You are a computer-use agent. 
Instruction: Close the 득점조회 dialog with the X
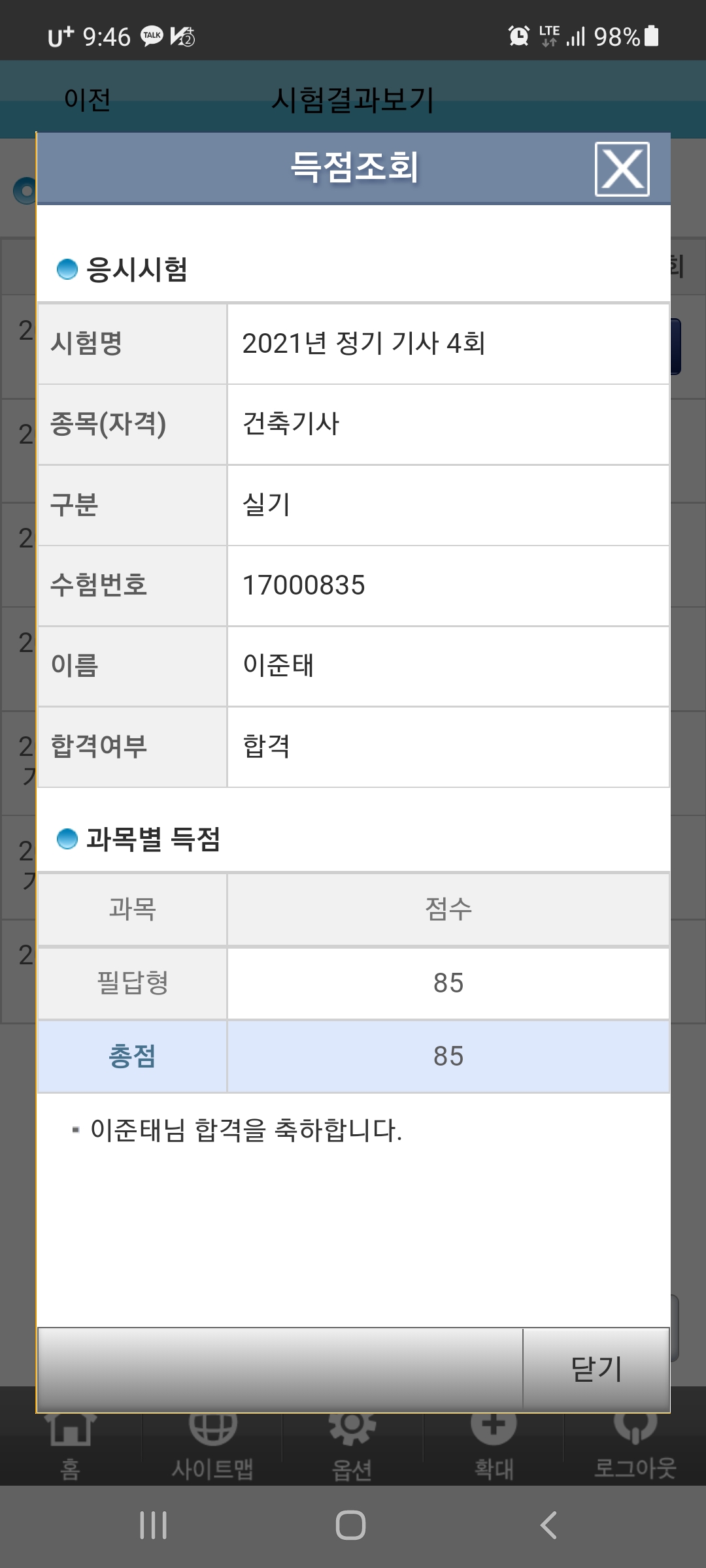[622, 169]
